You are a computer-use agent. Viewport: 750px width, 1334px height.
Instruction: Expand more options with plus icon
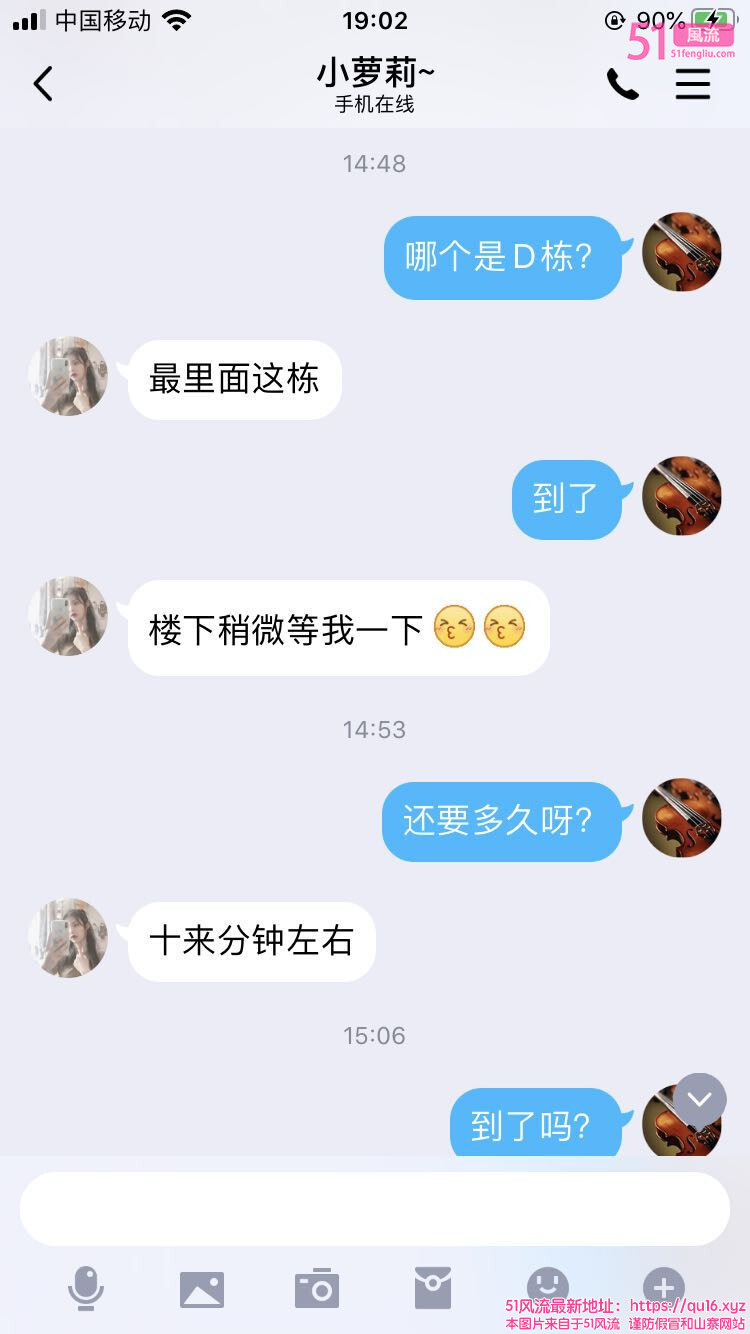click(663, 1288)
